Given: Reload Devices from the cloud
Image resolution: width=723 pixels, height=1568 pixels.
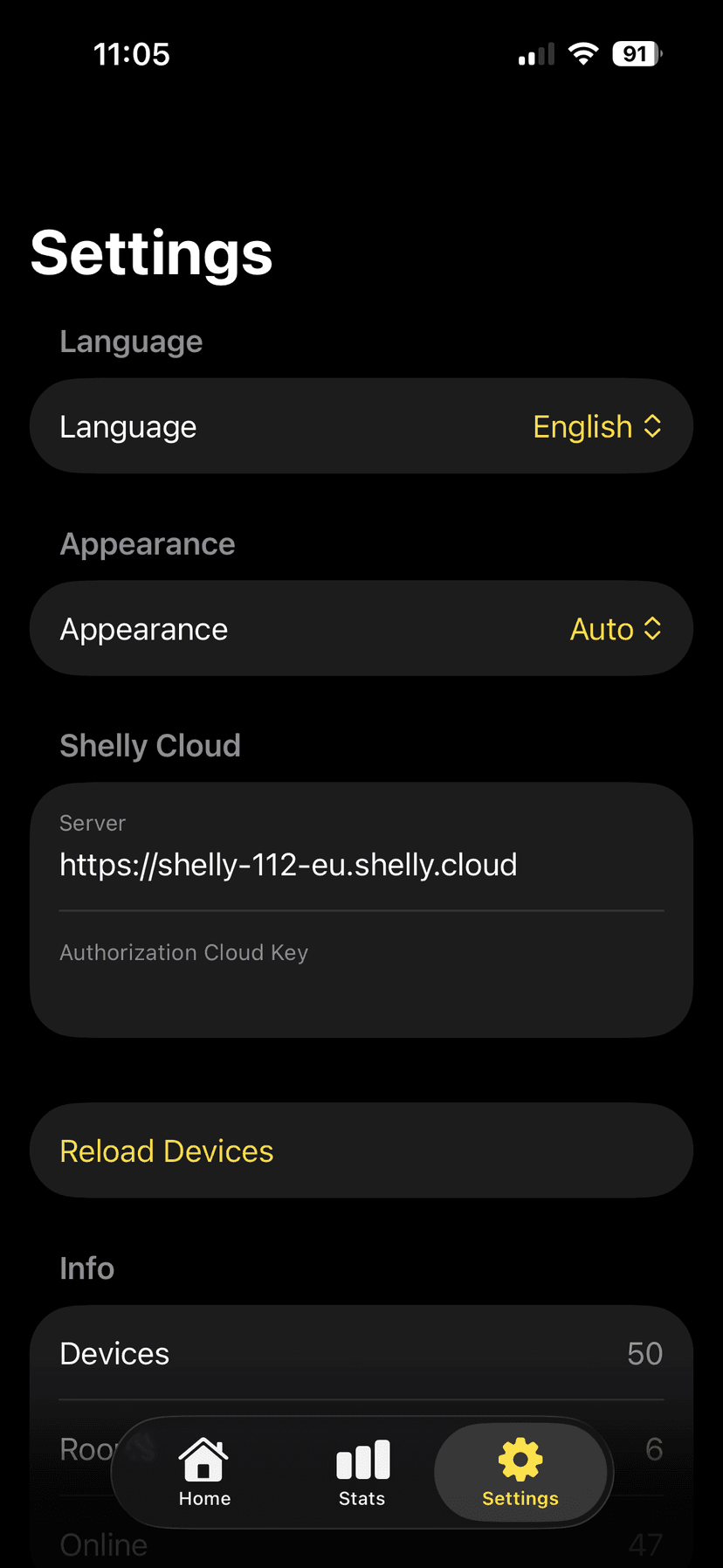Looking at the screenshot, I should (166, 1151).
